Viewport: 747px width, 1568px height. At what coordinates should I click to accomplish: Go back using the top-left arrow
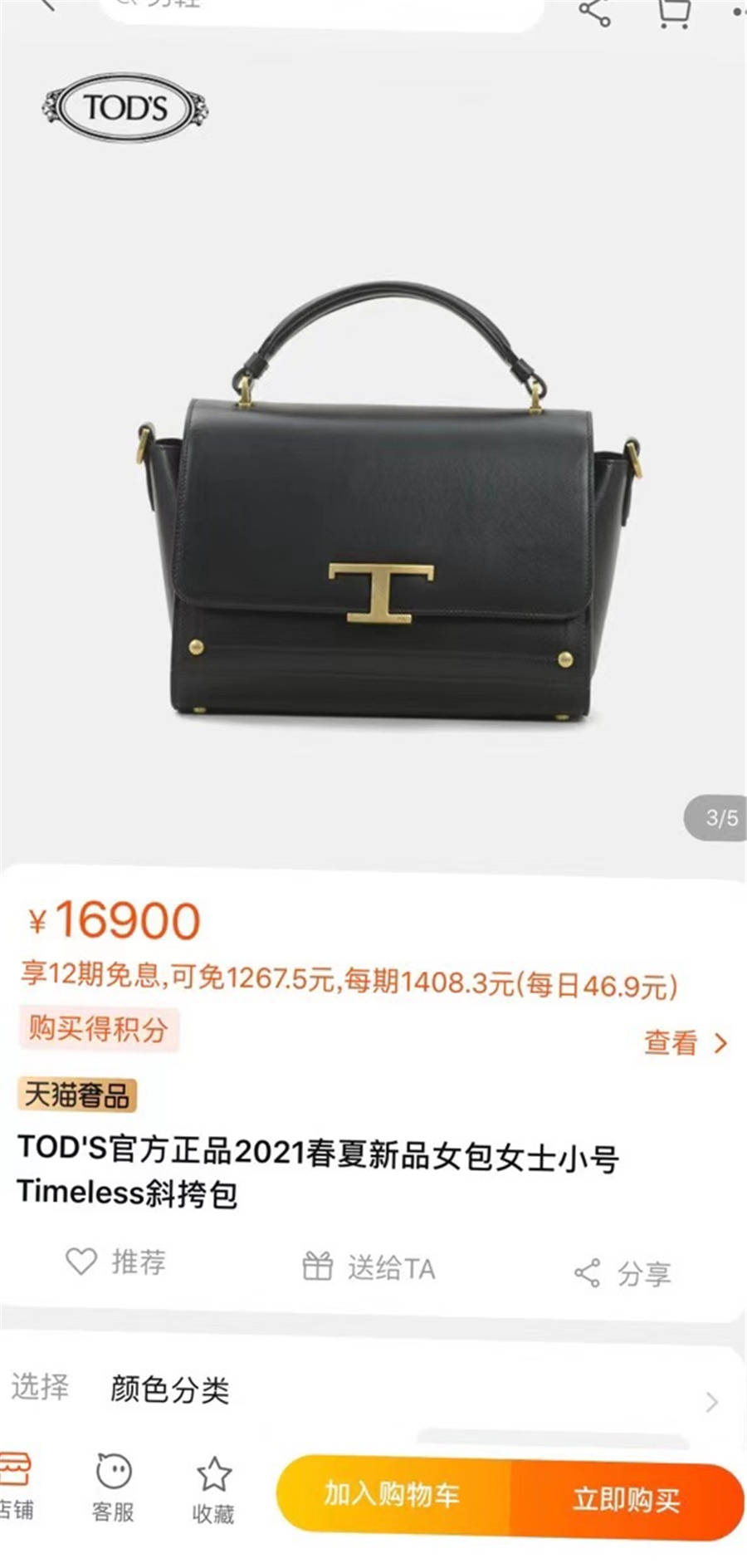[46, 5]
